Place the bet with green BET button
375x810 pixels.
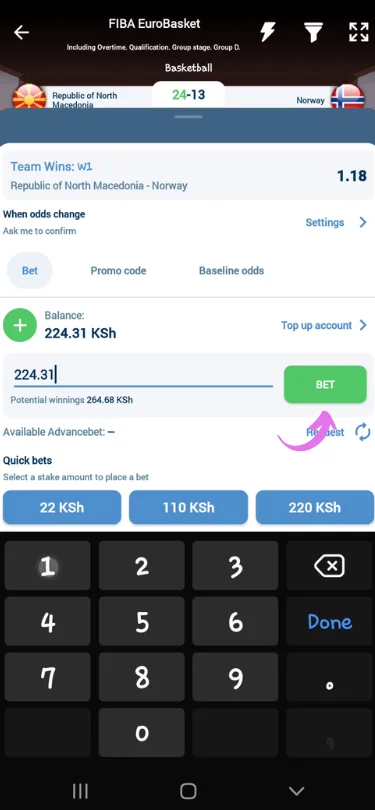click(325, 384)
